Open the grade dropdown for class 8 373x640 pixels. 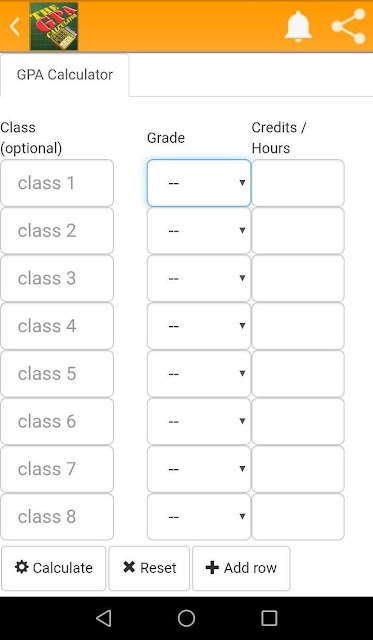(199, 517)
